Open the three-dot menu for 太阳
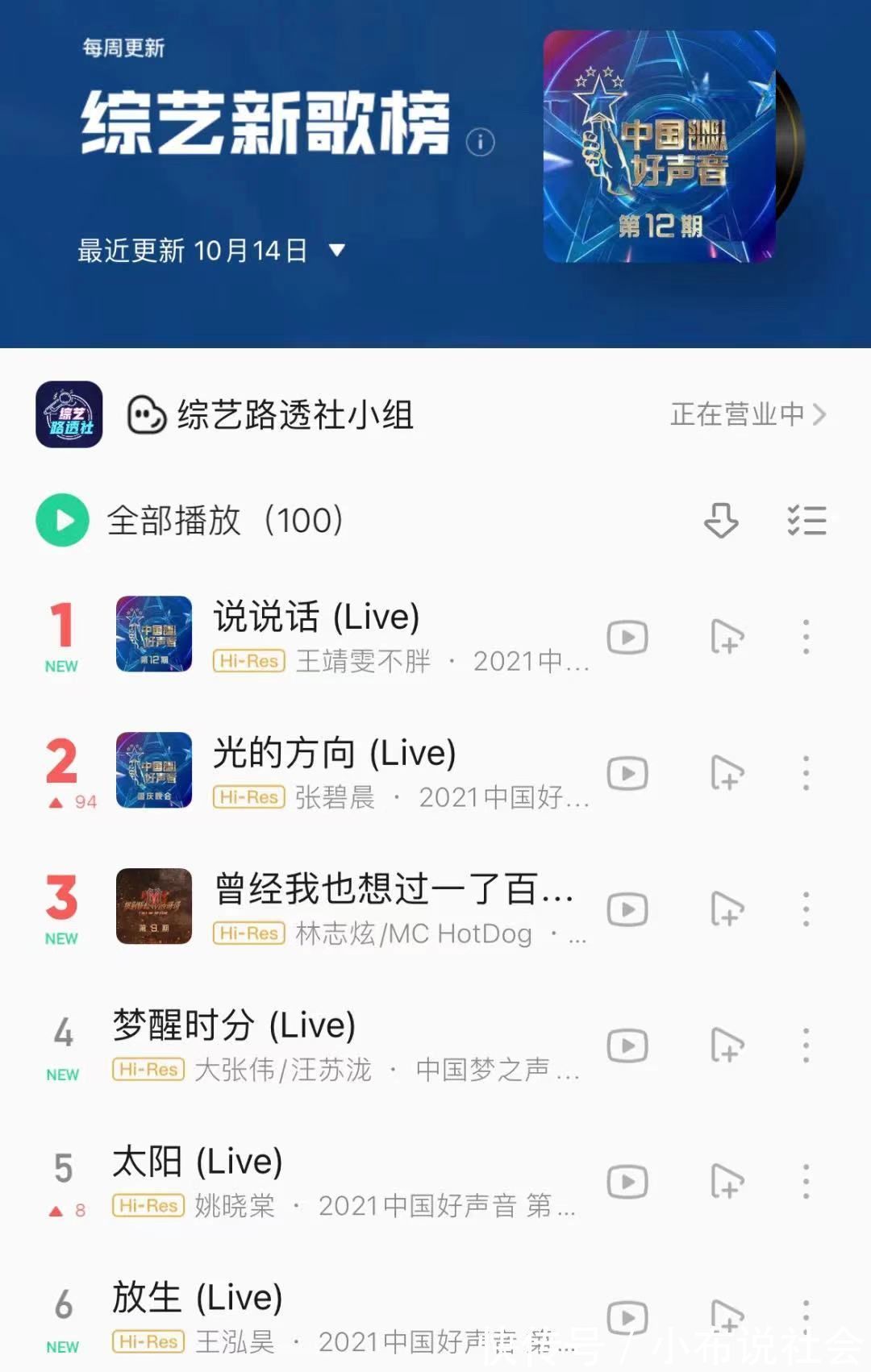871x1372 pixels. point(806,1183)
